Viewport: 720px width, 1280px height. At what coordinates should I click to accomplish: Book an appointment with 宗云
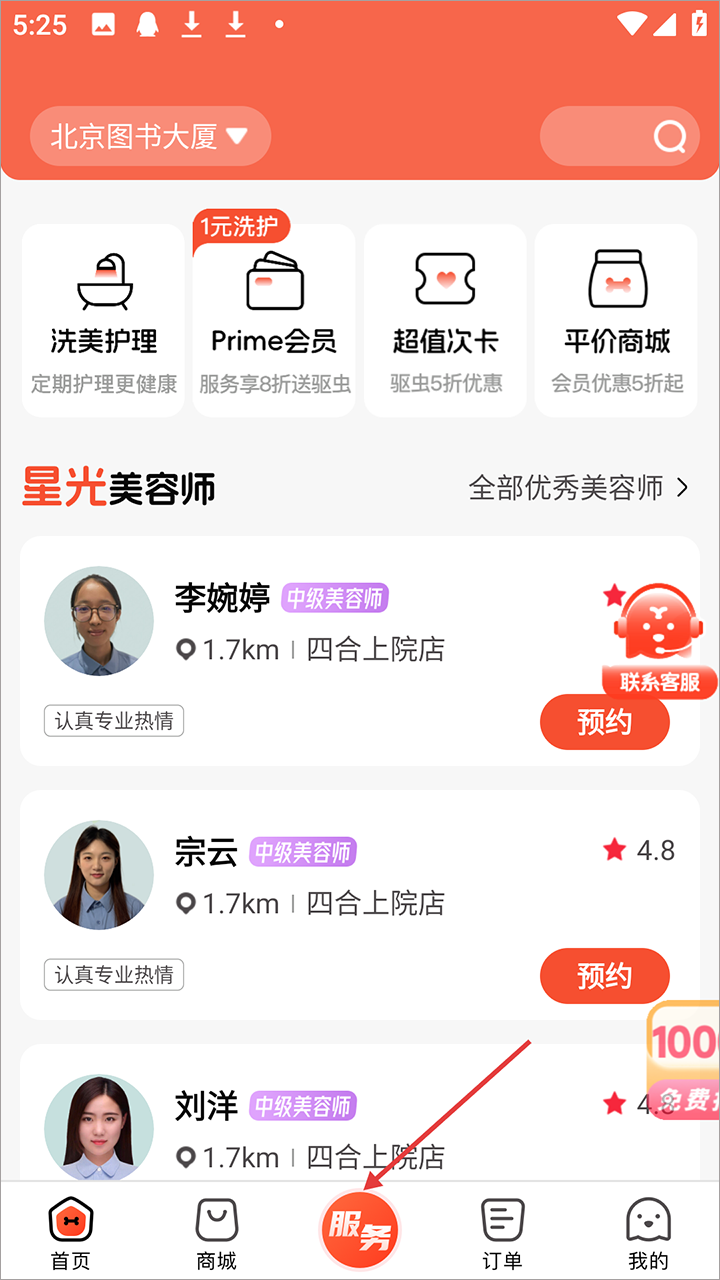pyautogui.click(x=604, y=976)
